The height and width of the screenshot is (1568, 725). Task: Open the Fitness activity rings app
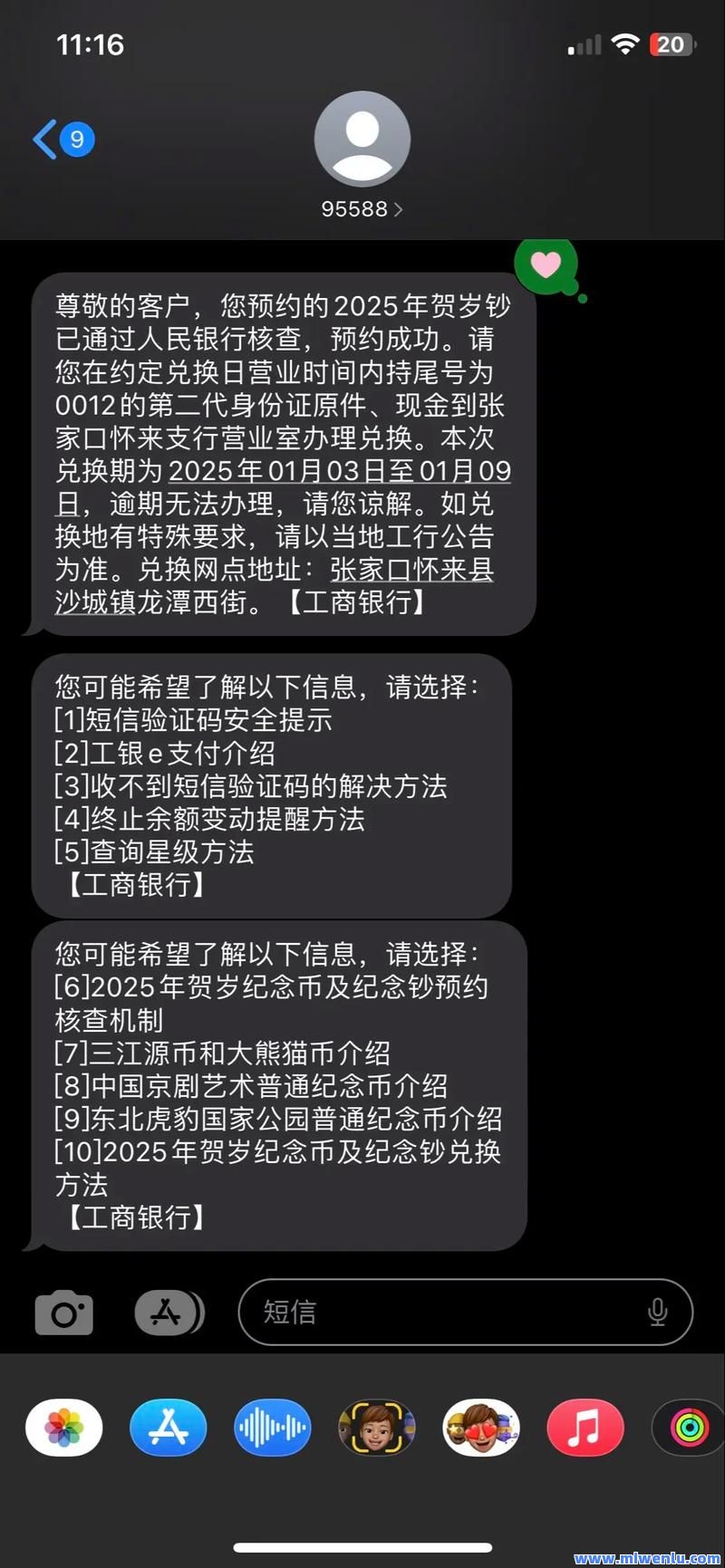[689, 1428]
